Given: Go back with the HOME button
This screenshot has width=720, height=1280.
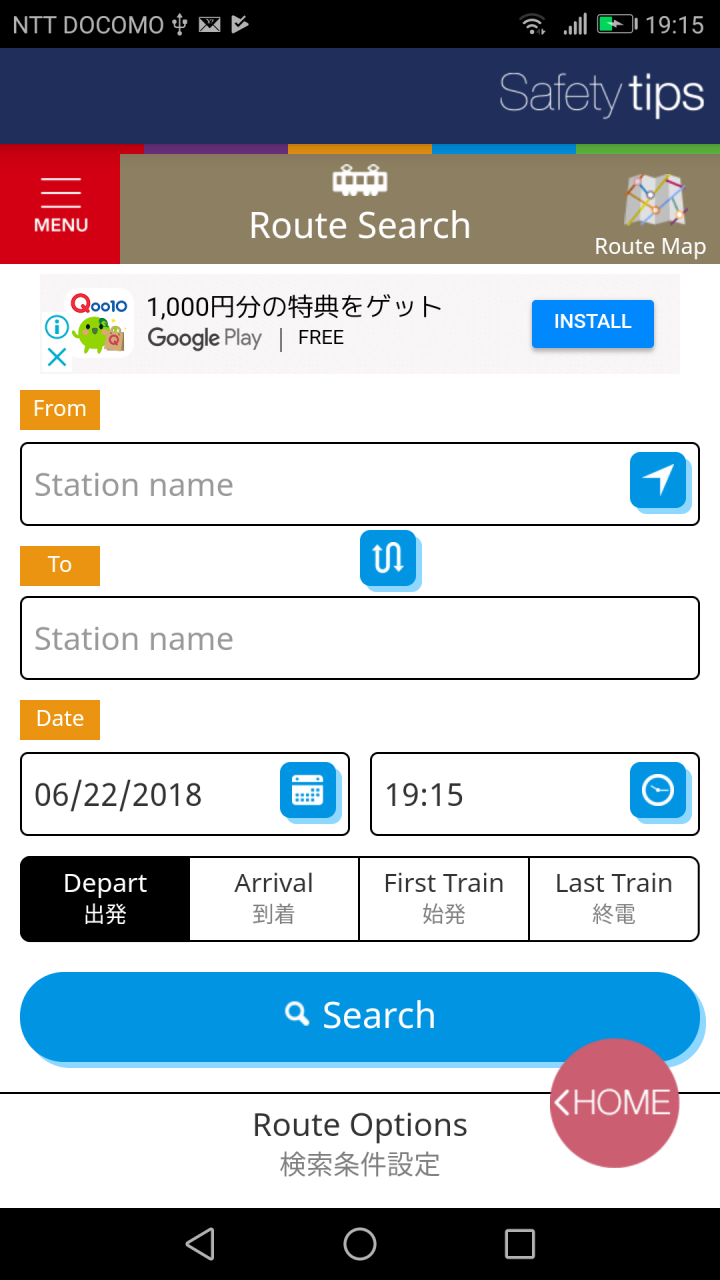Looking at the screenshot, I should (x=614, y=1103).
